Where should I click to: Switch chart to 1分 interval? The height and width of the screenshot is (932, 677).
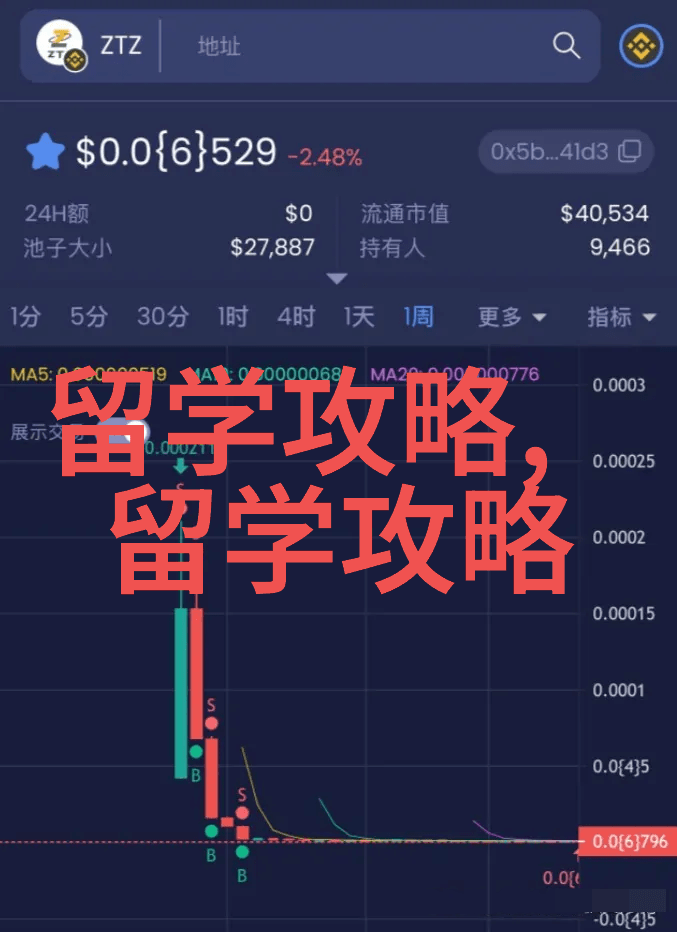26,317
